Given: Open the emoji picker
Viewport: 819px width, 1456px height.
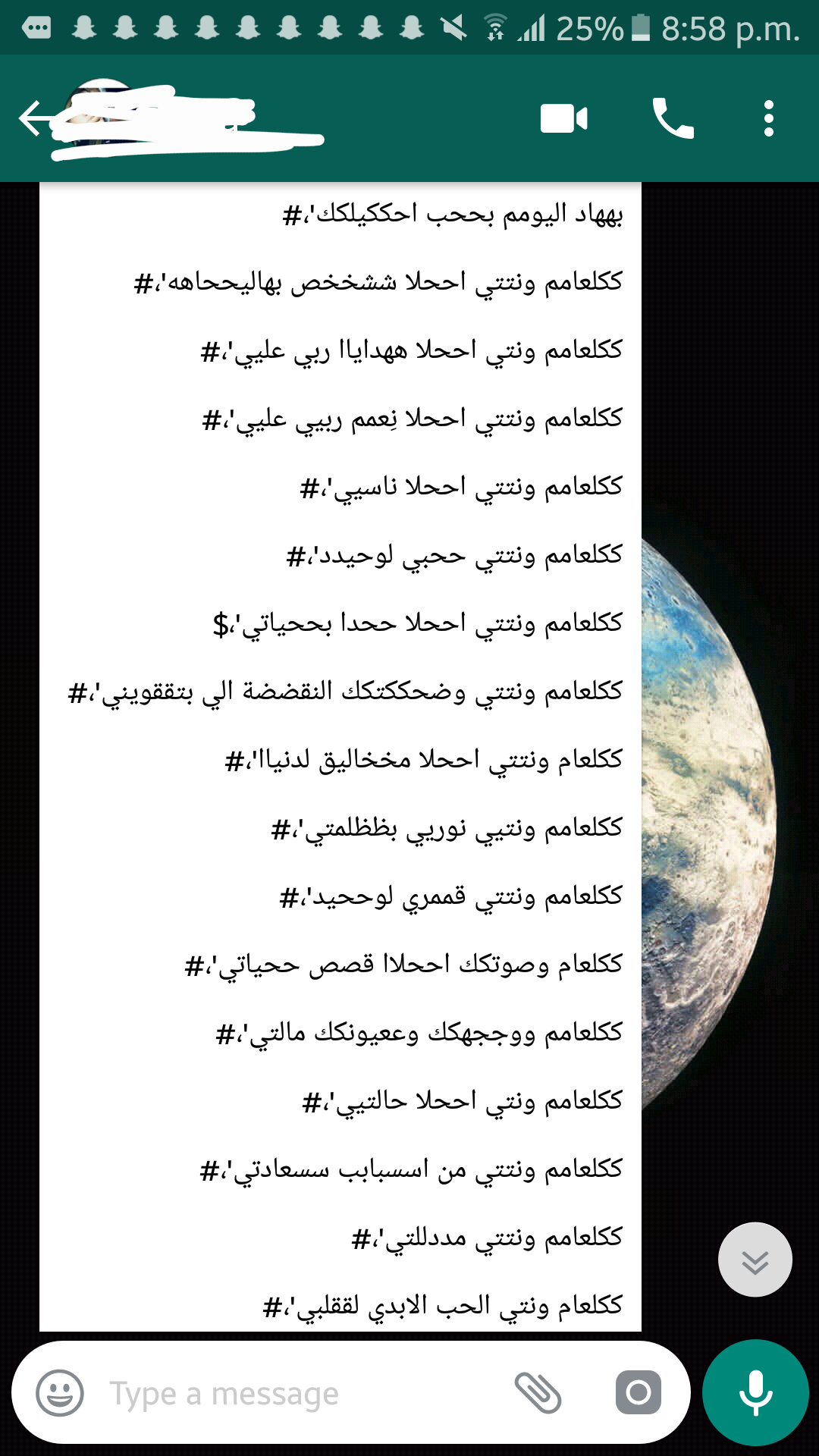Looking at the screenshot, I should pyautogui.click(x=60, y=1393).
